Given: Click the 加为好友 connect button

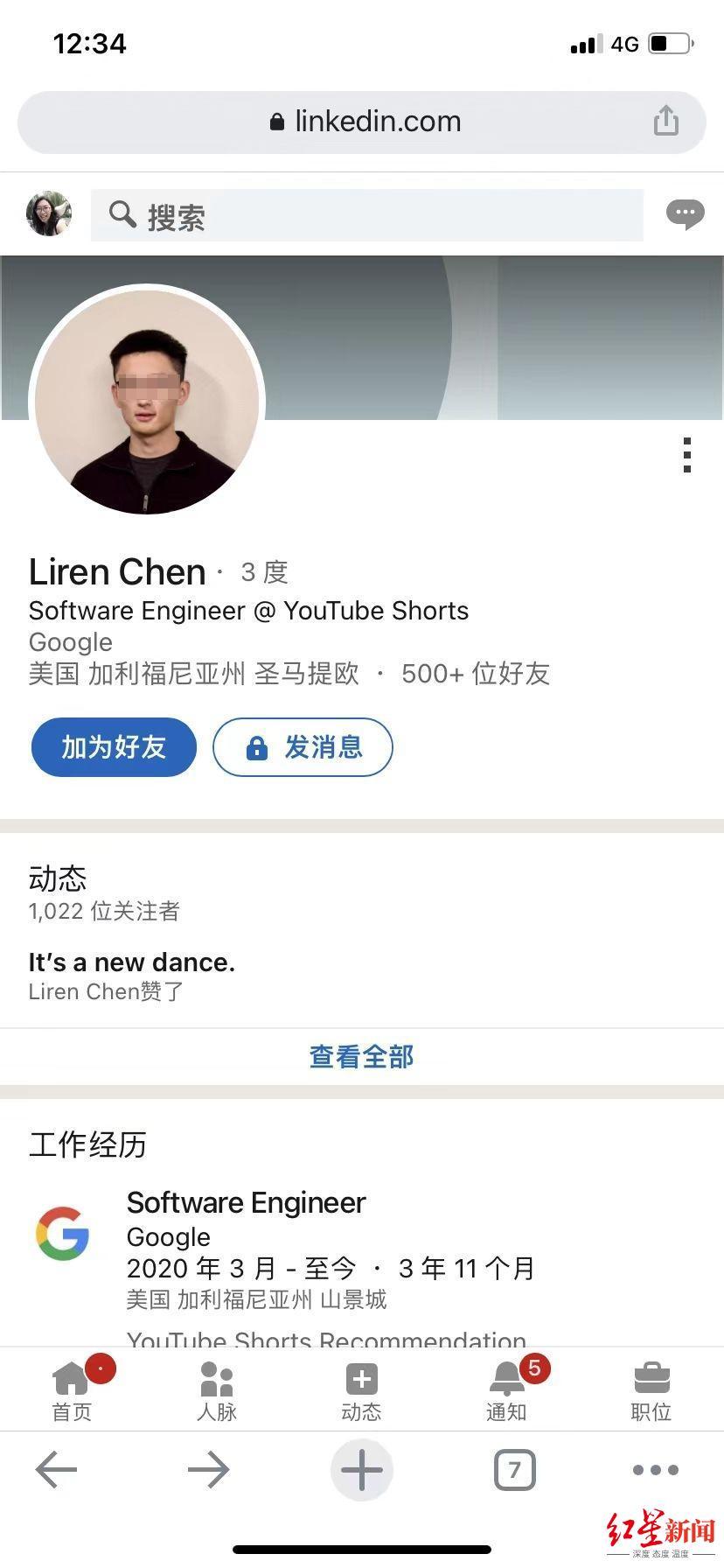Looking at the screenshot, I should (x=113, y=747).
